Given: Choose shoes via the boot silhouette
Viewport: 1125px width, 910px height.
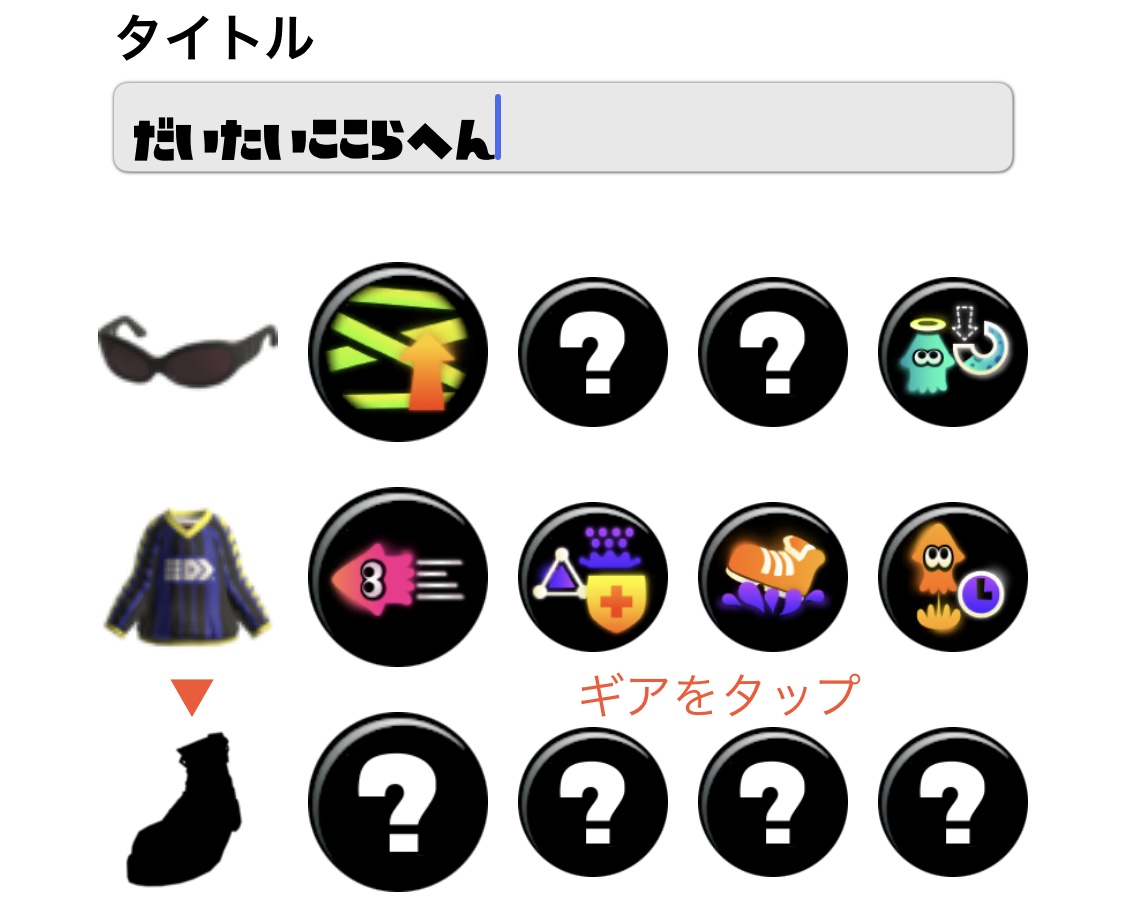Looking at the screenshot, I should tap(187, 808).
